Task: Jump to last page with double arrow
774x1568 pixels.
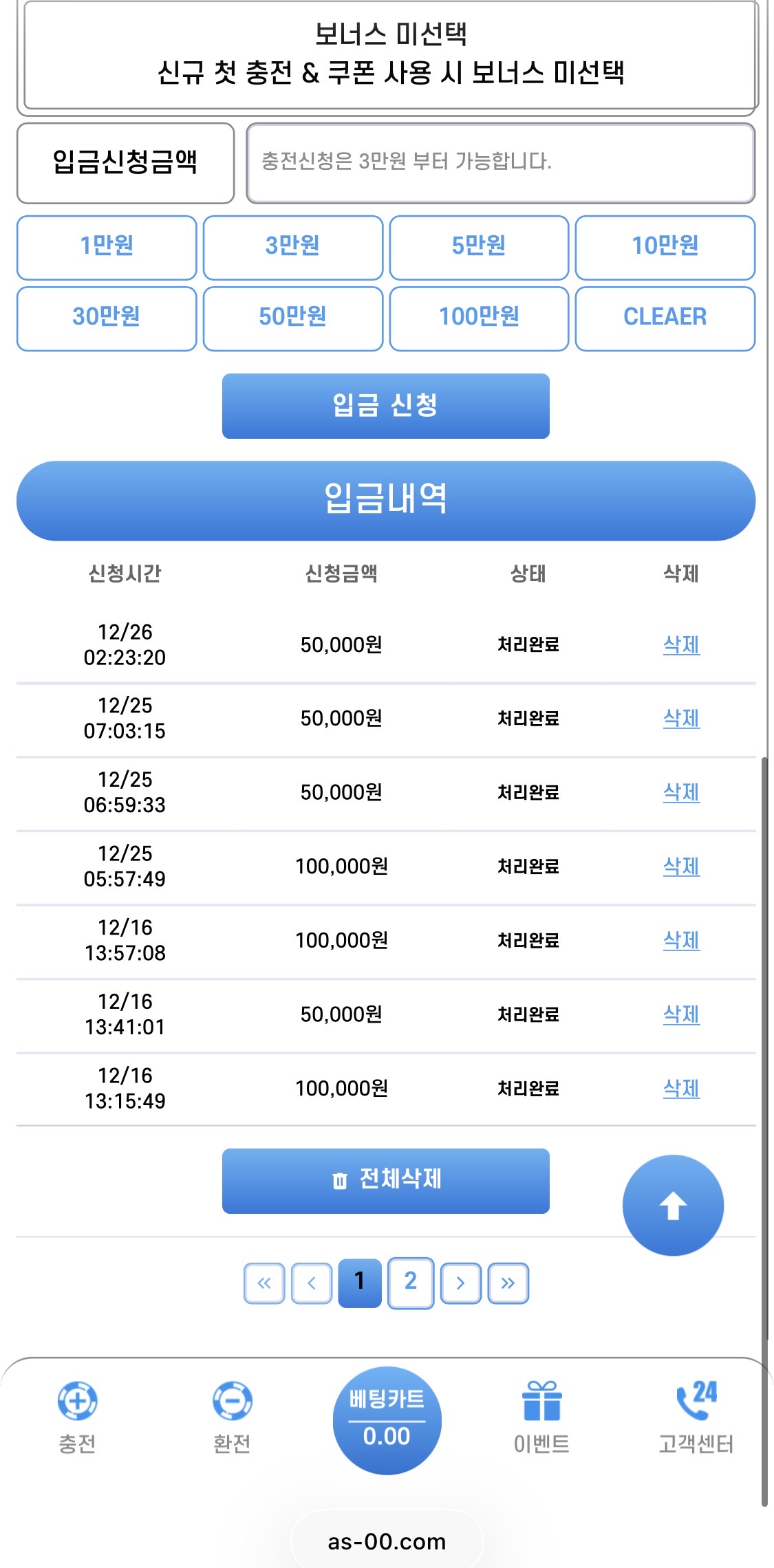Action: pyautogui.click(x=508, y=1283)
